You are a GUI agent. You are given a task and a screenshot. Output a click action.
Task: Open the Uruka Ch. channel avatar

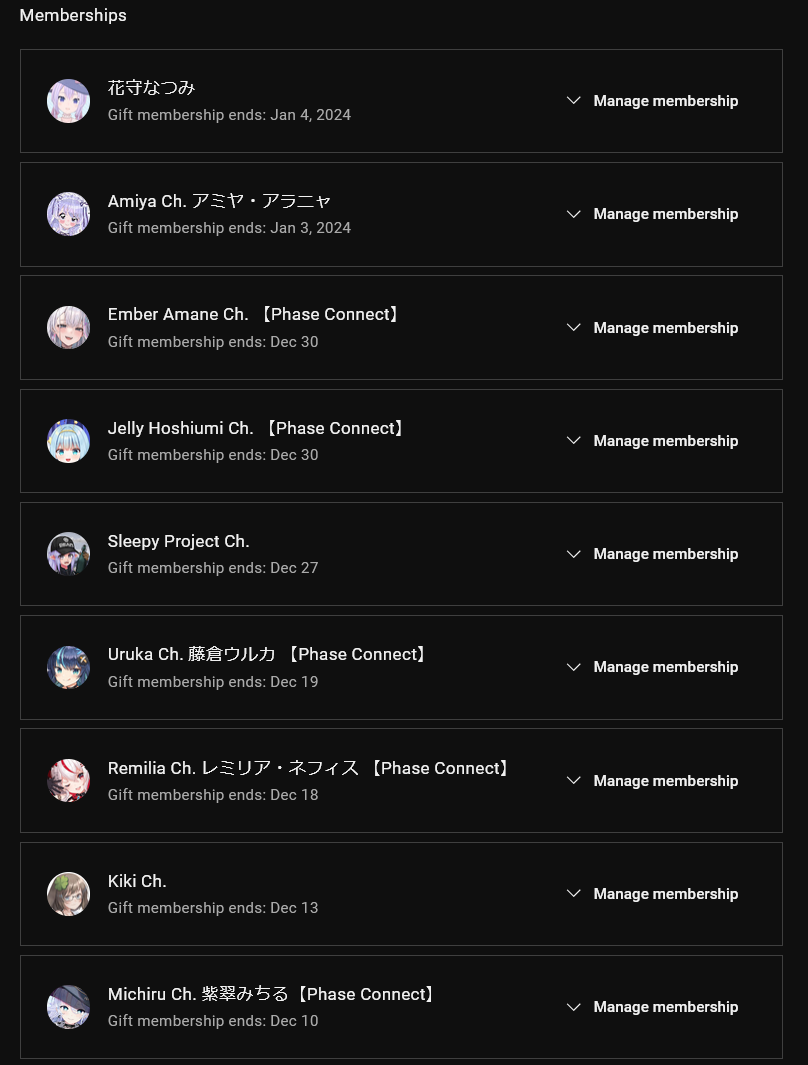[x=69, y=667]
